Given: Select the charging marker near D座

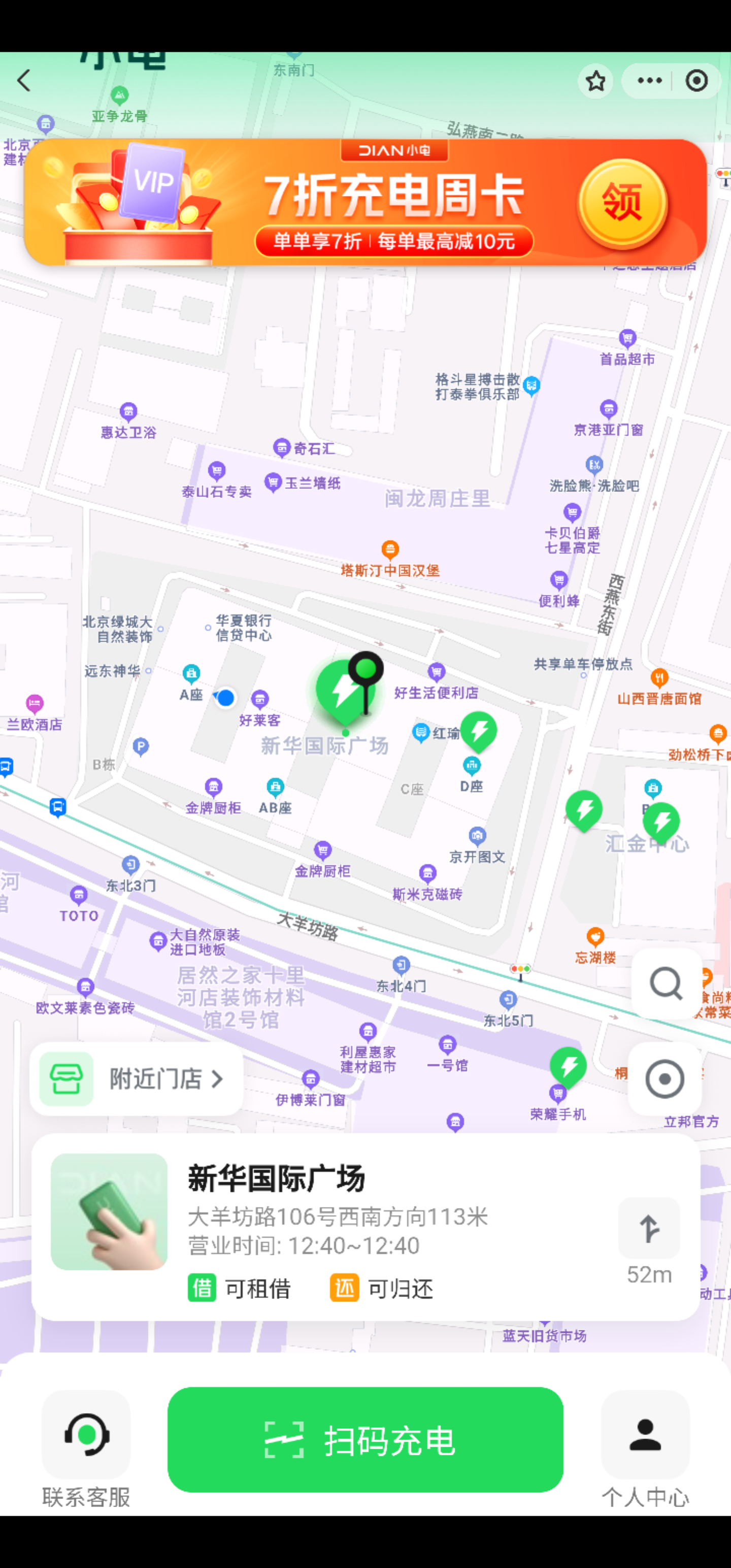Looking at the screenshot, I should pyautogui.click(x=479, y=731).
